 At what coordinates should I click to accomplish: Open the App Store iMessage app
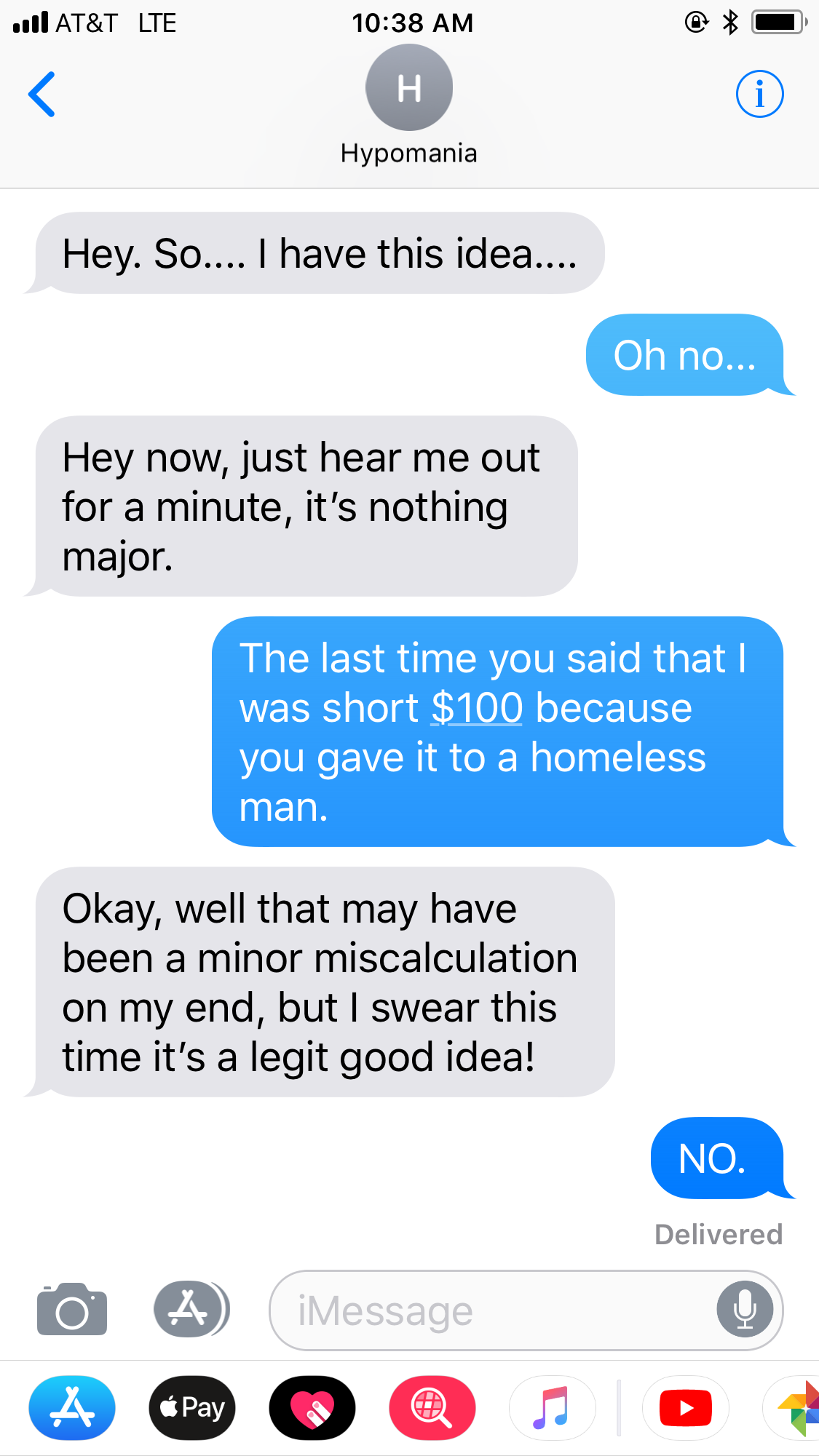(72, 1408)
